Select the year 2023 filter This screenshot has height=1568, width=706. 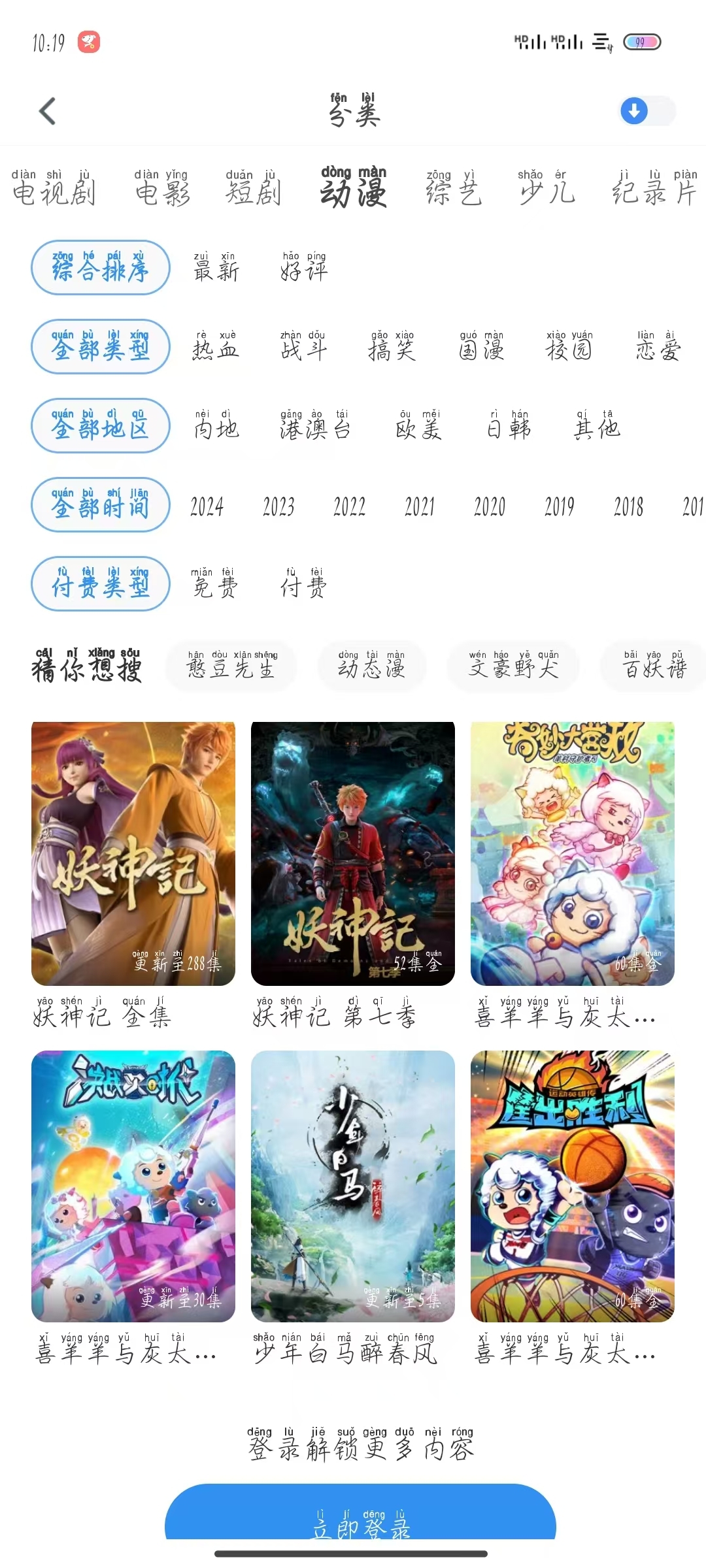coord(278,506)
